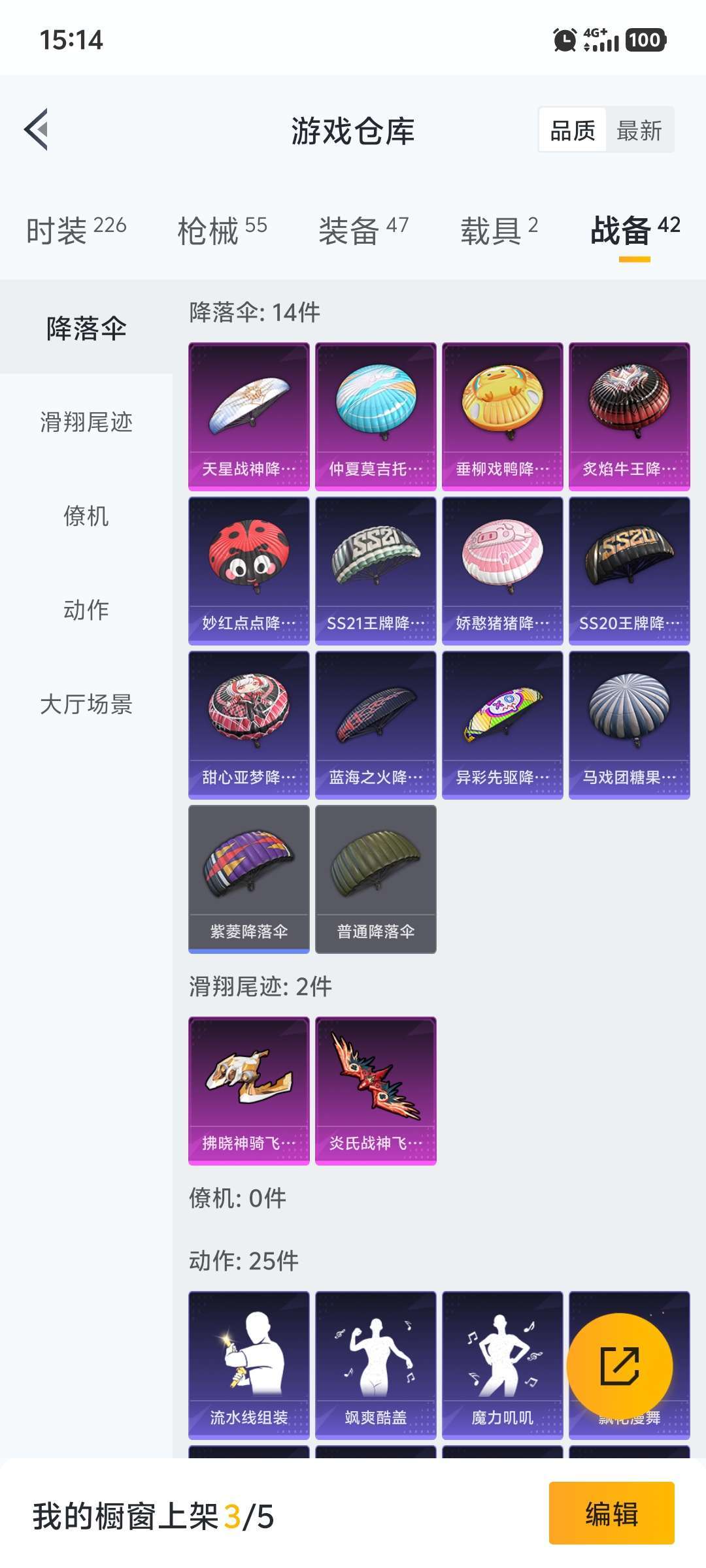Screen dimensions: 706x1568
Task: Open the 载具 tab
Action: [x=499, y=231]
